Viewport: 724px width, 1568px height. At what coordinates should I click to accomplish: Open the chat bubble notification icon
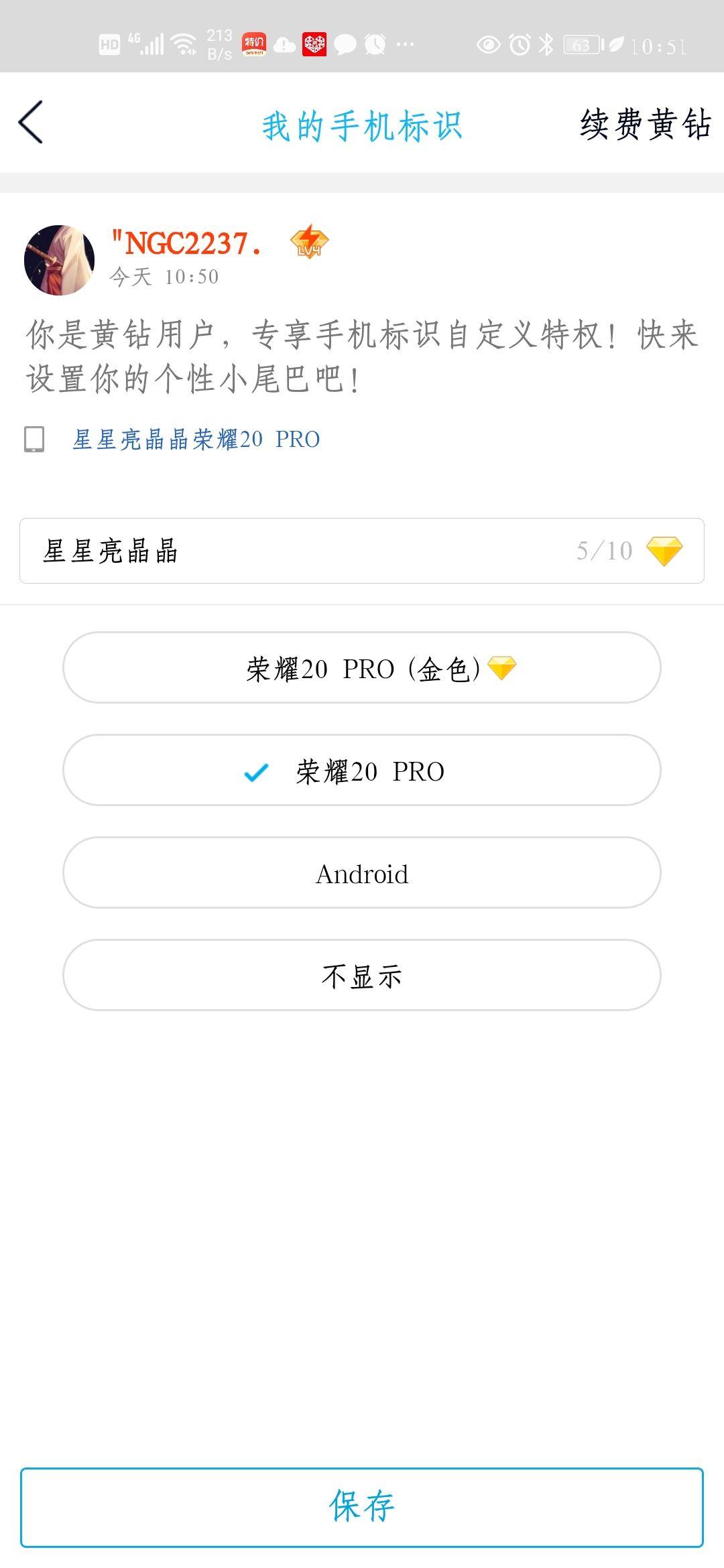pyautogui.click(x=344, y=44)
